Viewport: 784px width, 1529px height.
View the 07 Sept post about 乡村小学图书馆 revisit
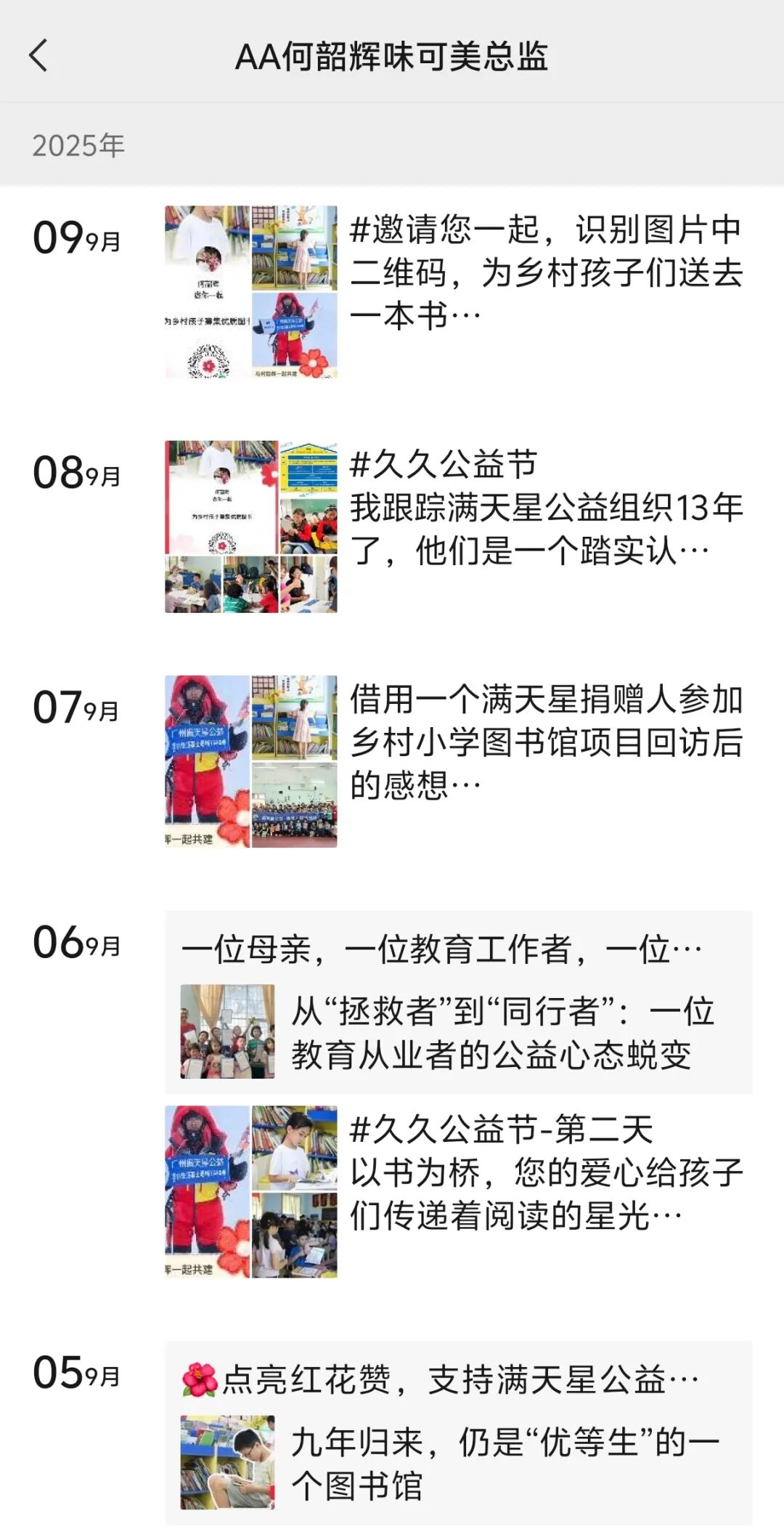(544, 742)
